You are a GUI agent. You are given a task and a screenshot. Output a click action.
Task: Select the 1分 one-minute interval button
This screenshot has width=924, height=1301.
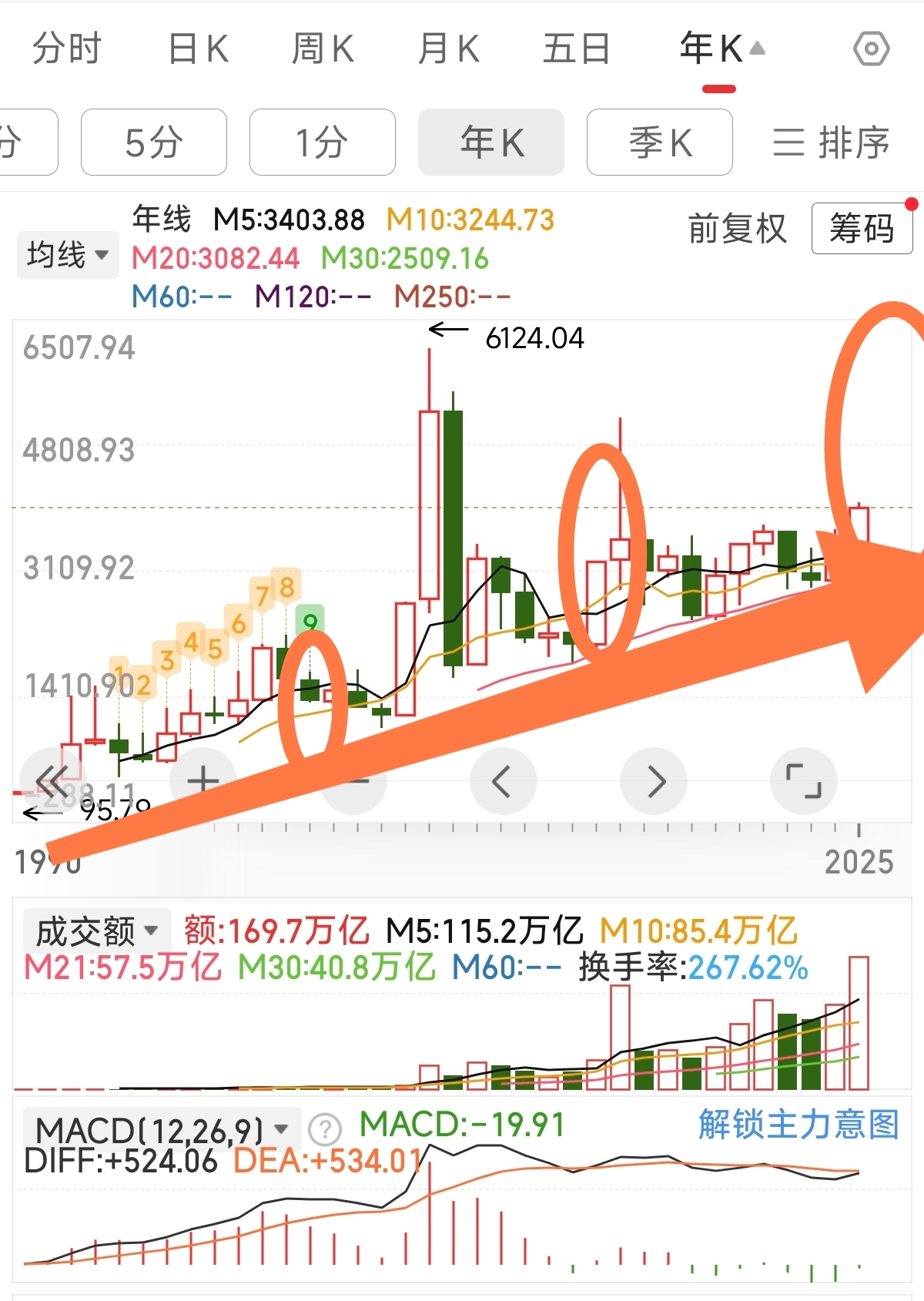[322, 143]
